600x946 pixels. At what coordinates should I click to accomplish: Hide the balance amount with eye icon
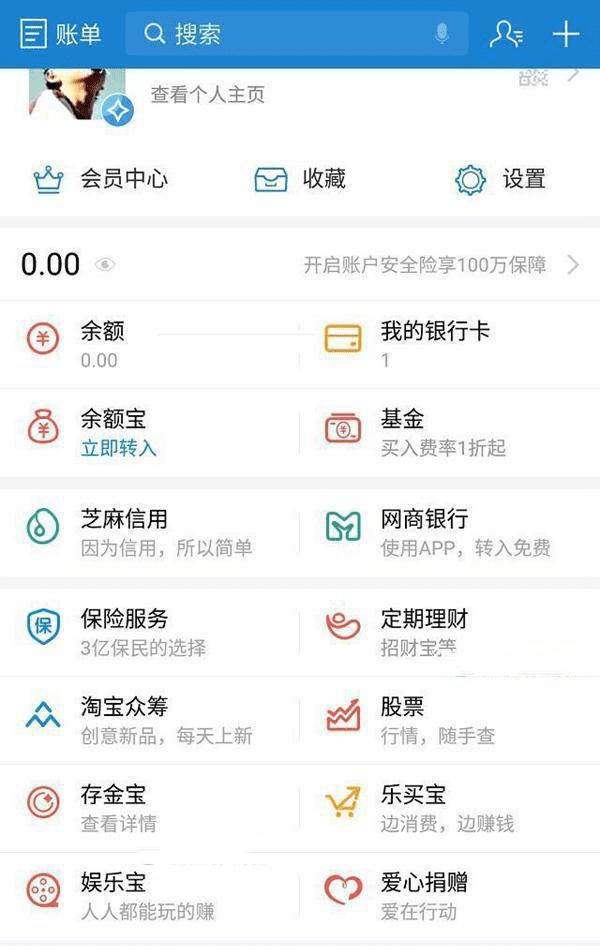[105, 265]
